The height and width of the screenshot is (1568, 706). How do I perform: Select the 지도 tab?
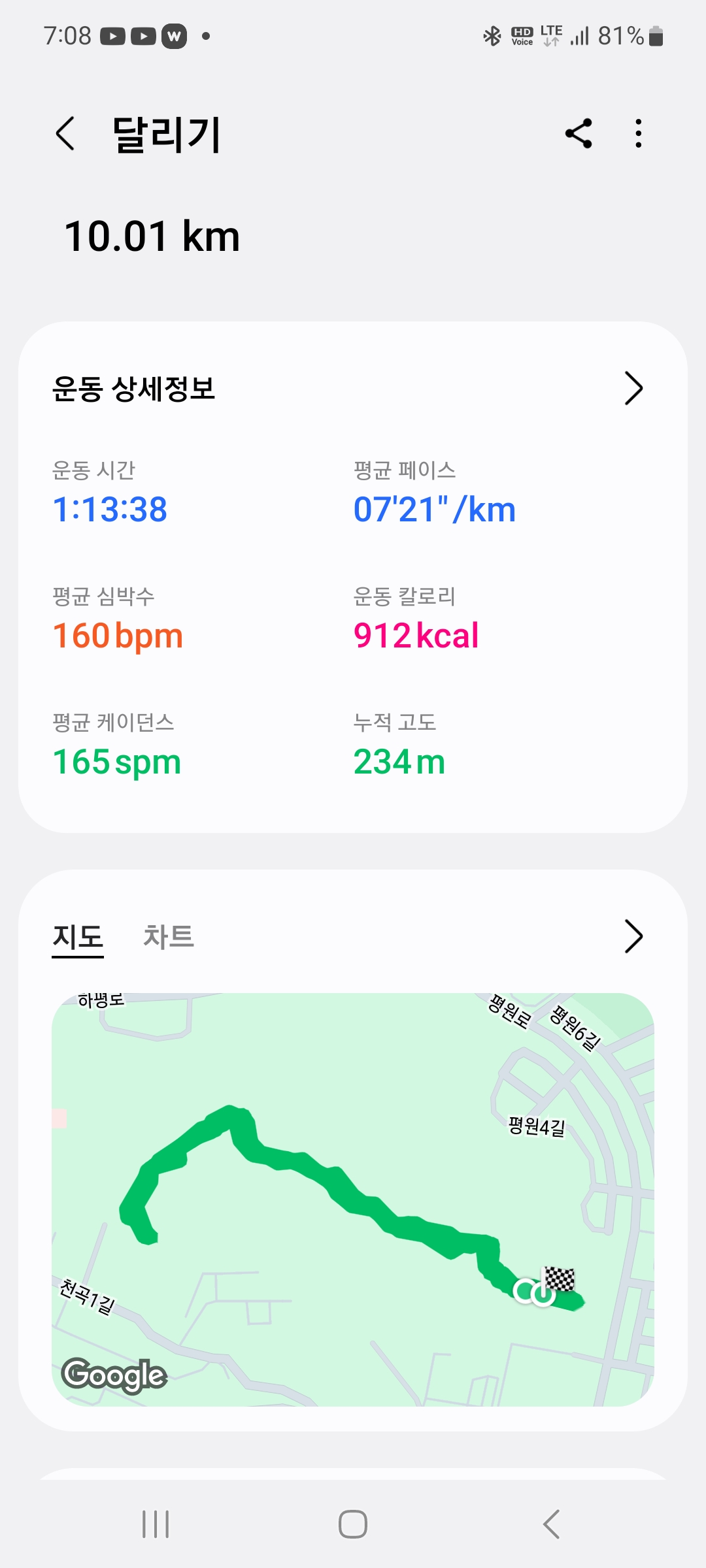78,937
